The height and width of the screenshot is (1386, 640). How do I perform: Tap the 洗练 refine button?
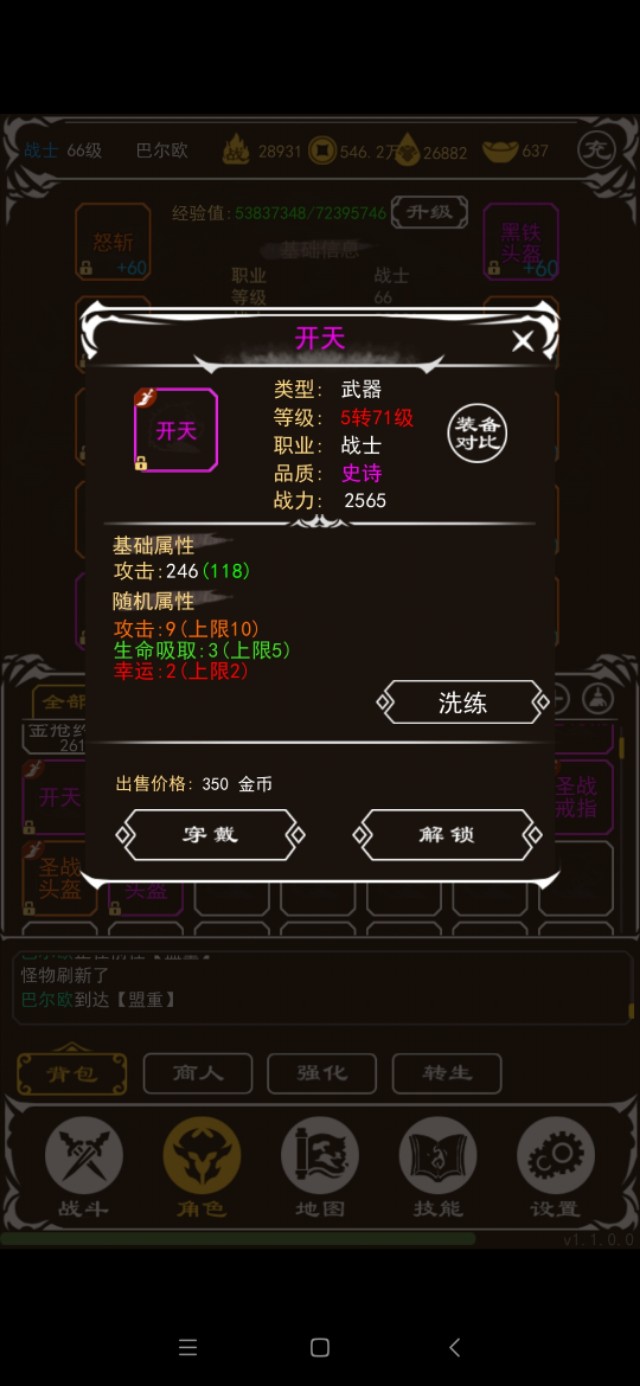click(462, 703)
